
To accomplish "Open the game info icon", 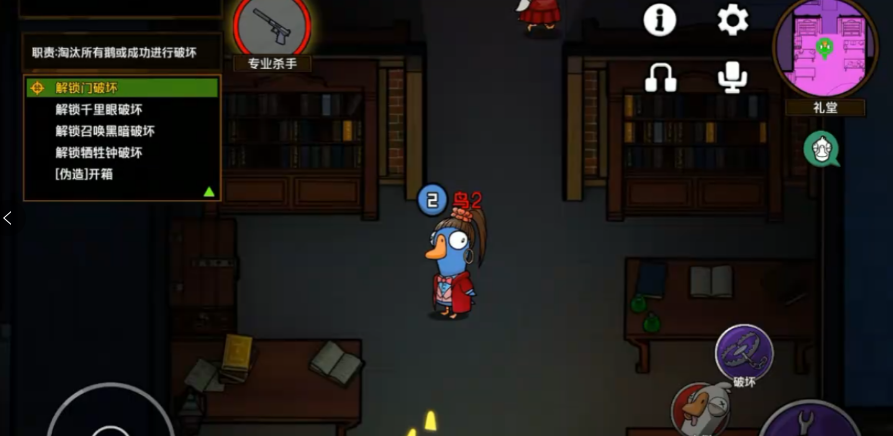I will (660, 20).
